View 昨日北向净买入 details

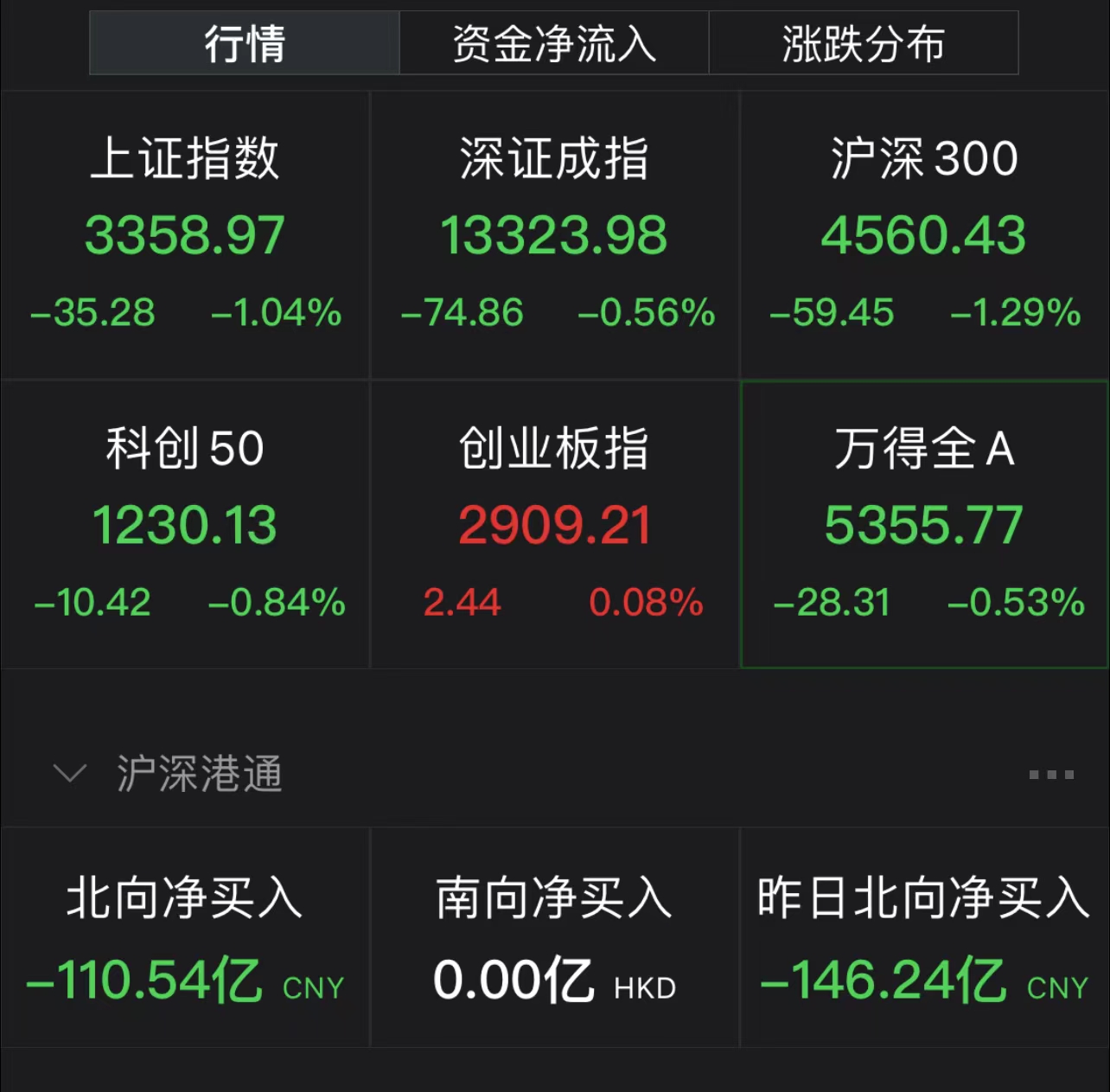click(x=924, y=938)
